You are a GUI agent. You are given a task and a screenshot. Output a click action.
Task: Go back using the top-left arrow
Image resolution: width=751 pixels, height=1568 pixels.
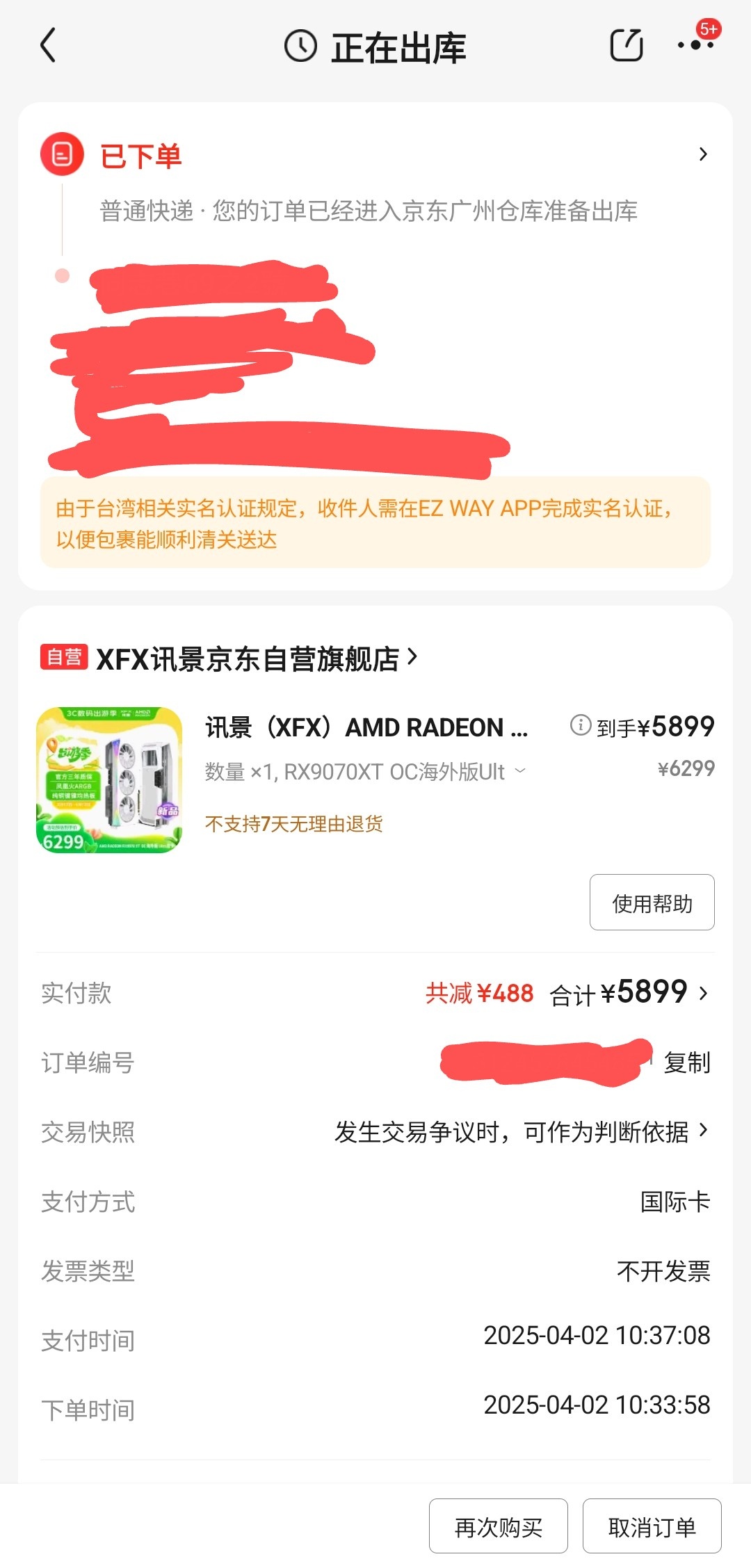pos(47,46)
